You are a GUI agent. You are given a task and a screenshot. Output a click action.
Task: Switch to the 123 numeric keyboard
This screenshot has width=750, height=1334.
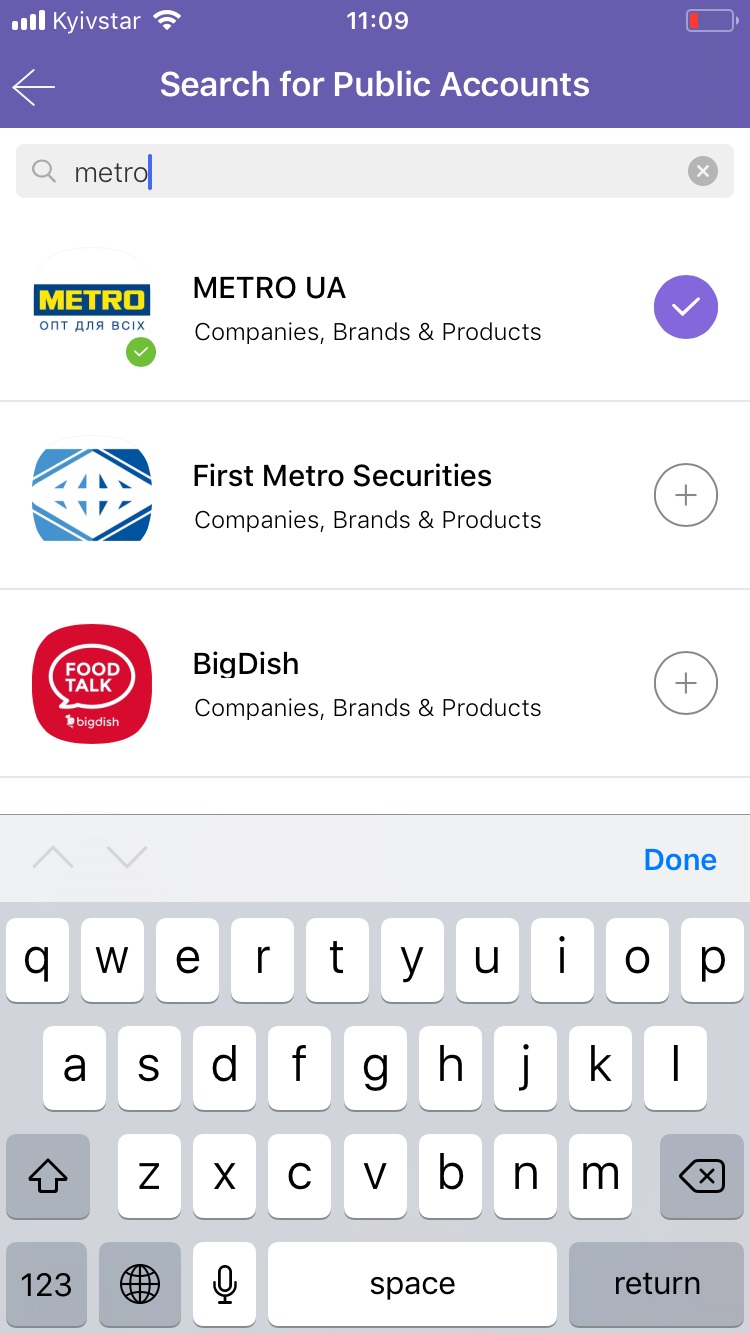47,1284
